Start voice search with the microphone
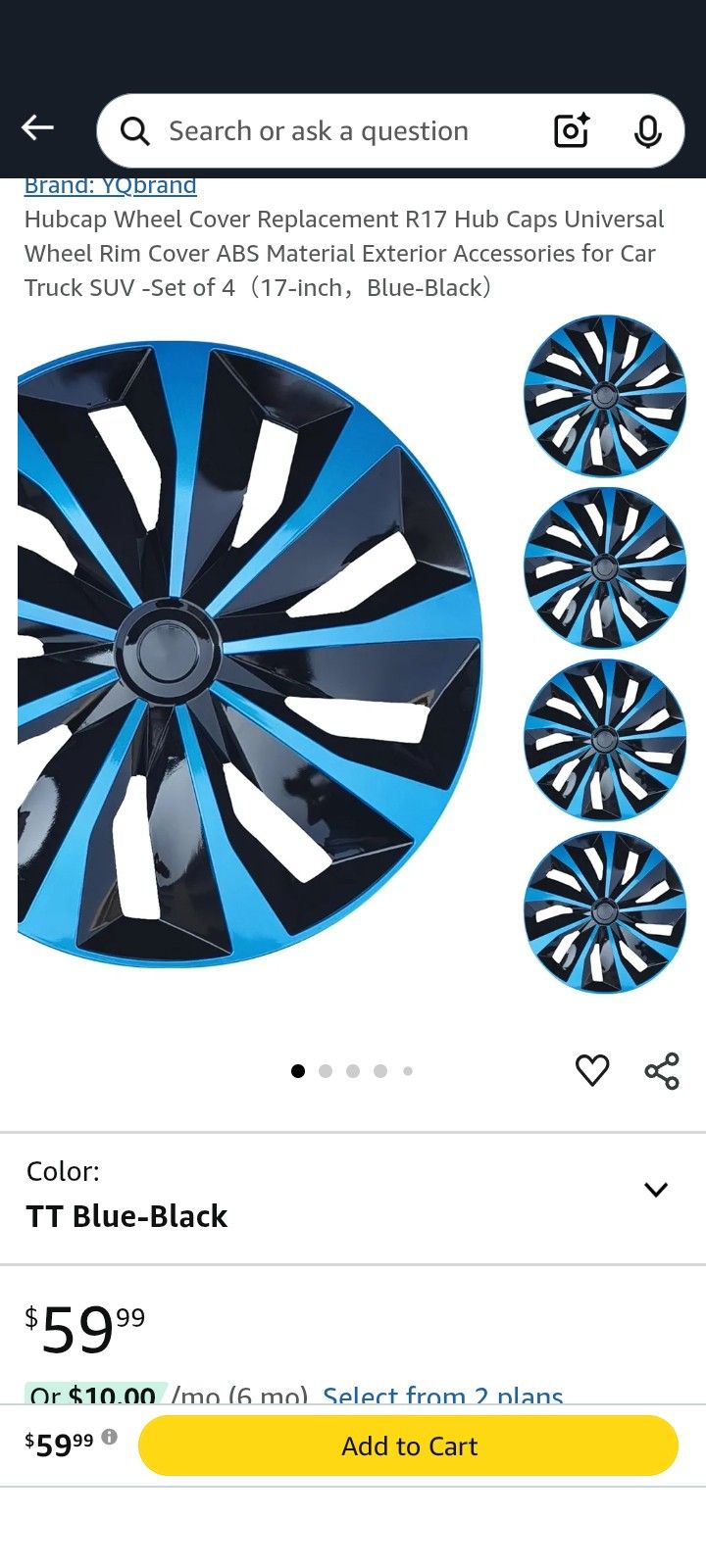 [647, 131]
